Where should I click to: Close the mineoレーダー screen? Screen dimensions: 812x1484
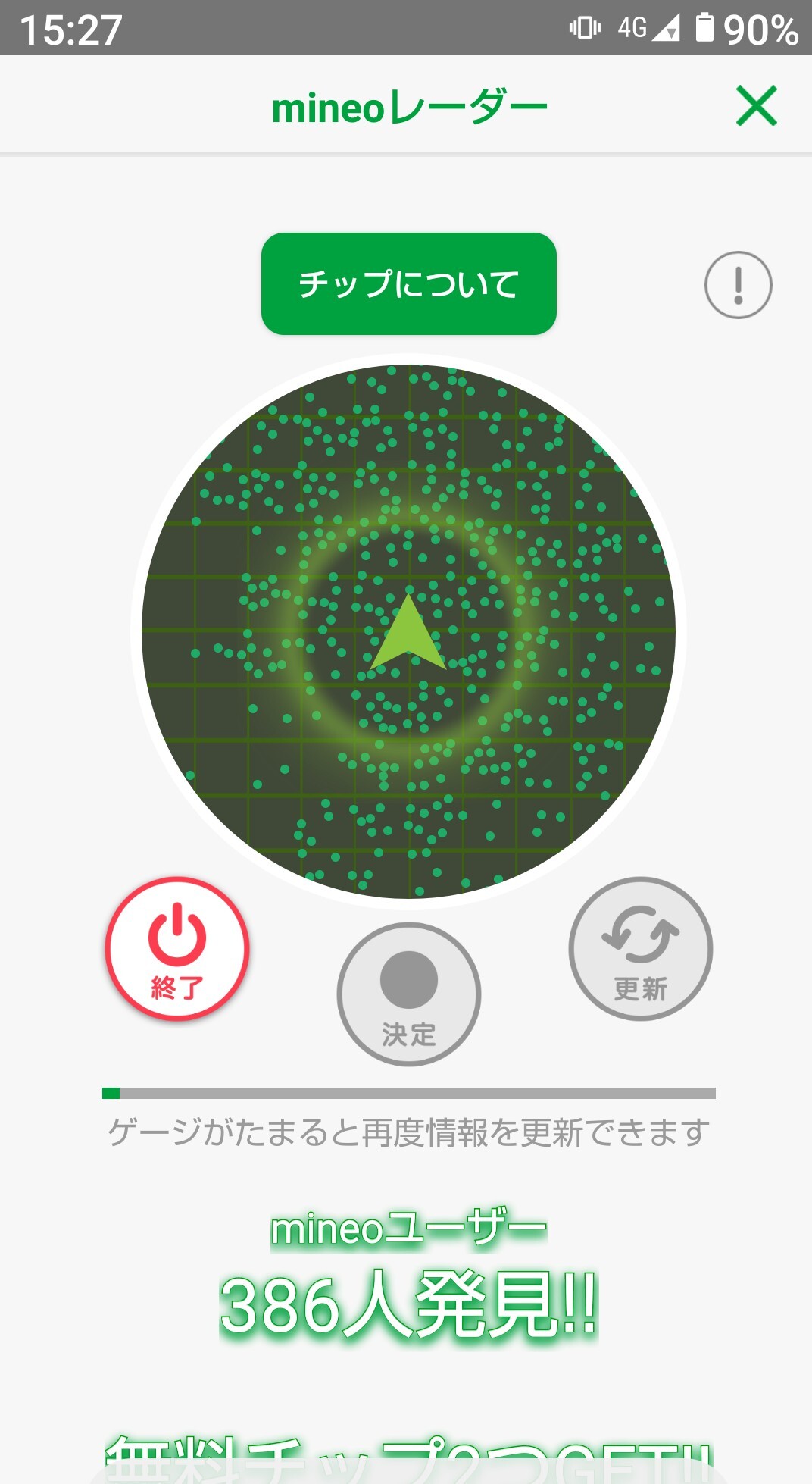coord(757,106)
